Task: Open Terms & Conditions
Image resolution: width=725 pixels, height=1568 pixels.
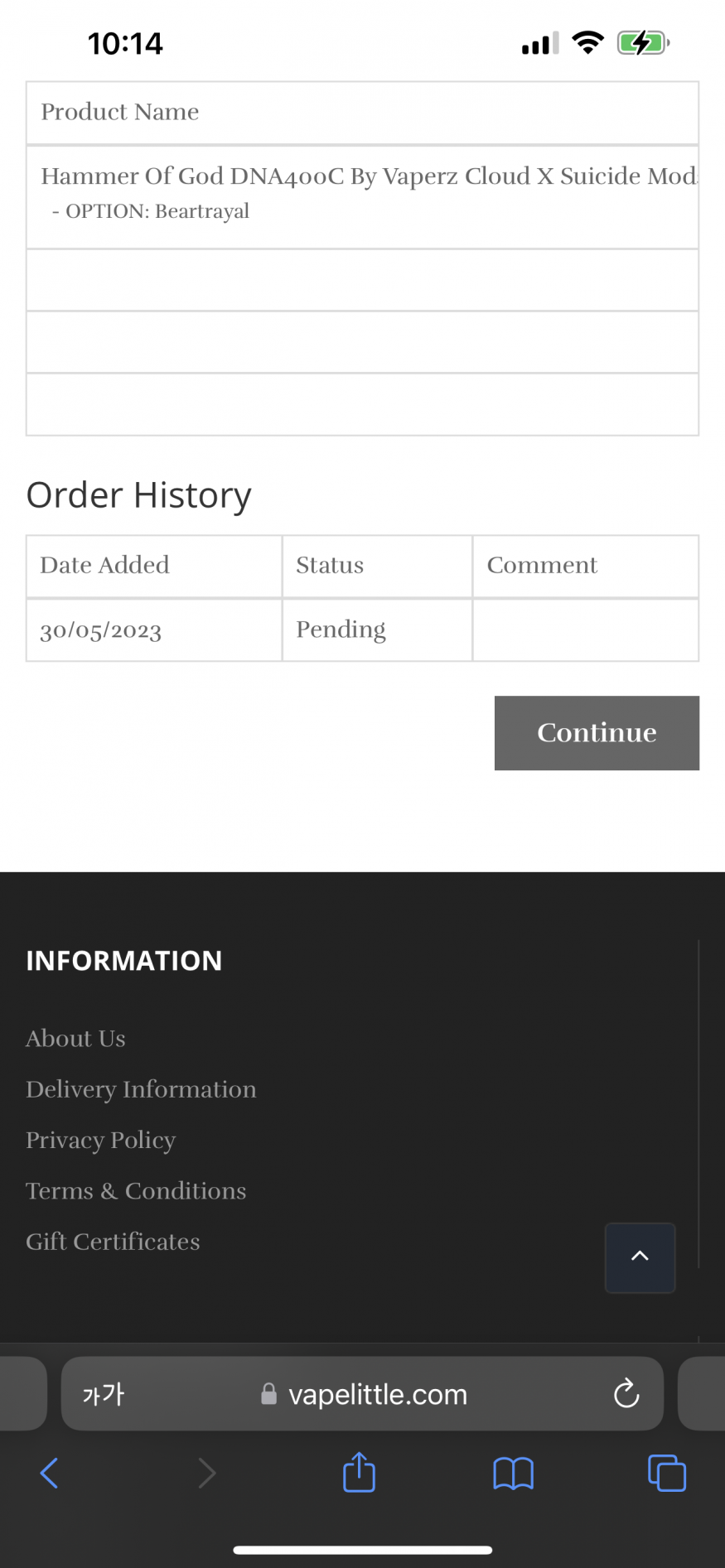Action: [136, 1191]
